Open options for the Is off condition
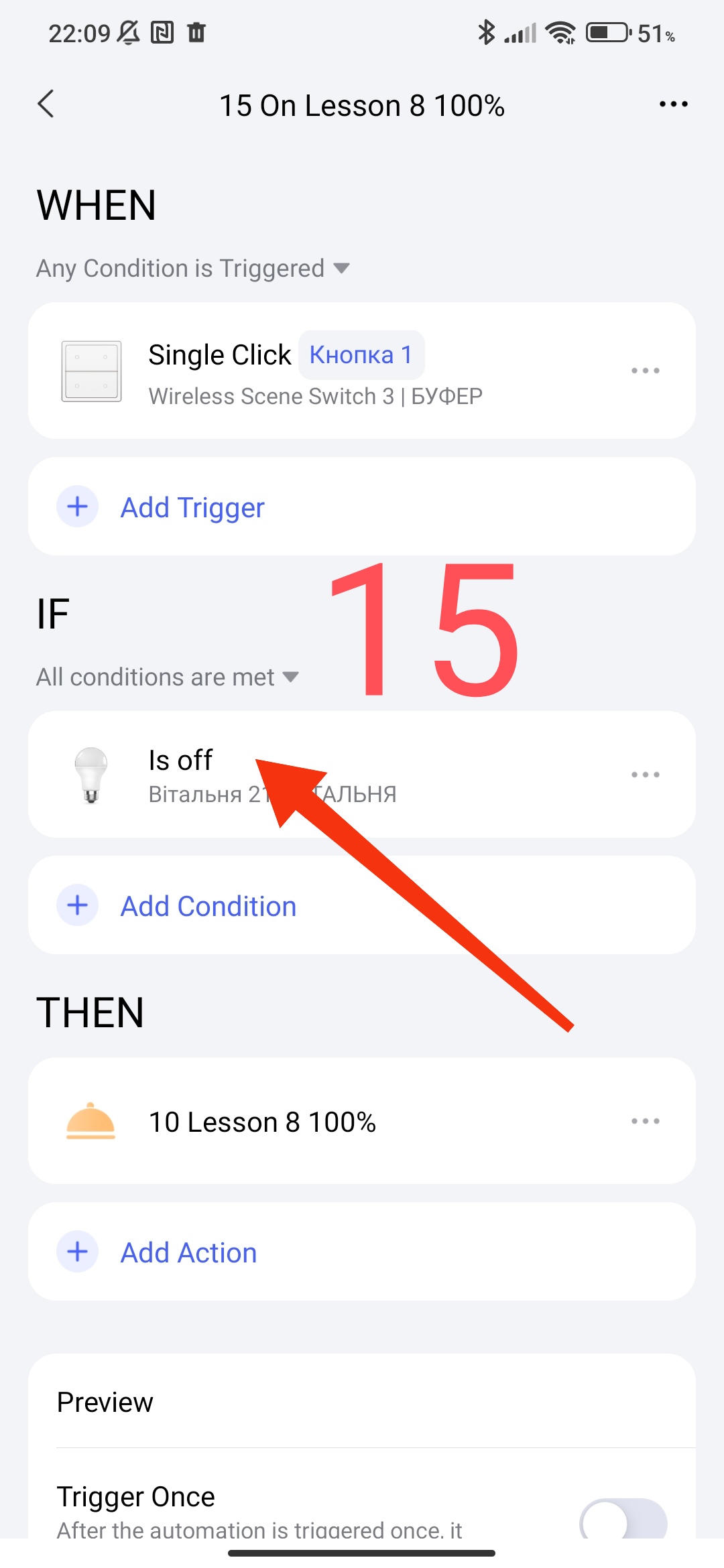The width and height of the screenshot is (724, 1568). pos(645,775)
